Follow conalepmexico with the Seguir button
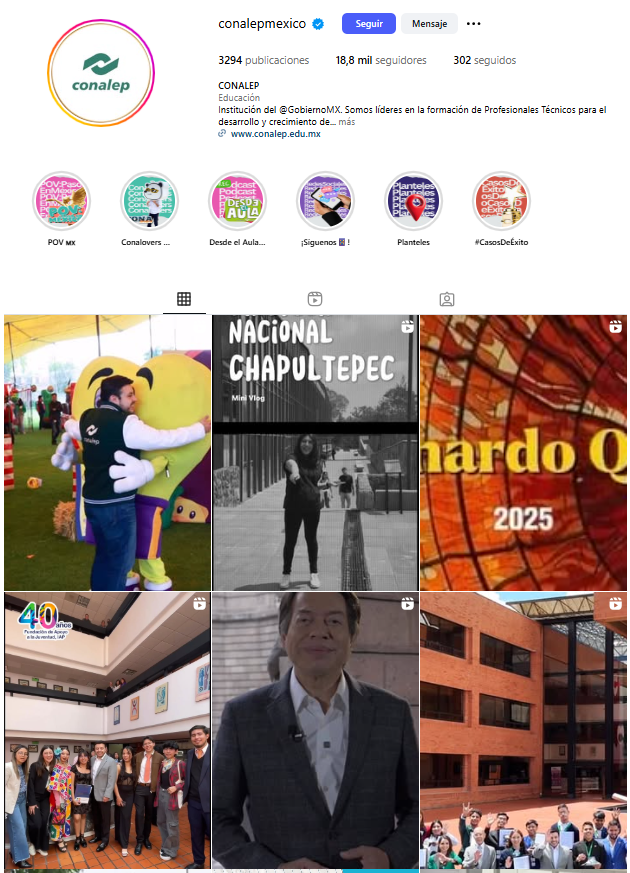Screen dimensions: 630x873 tap(368, 23)
